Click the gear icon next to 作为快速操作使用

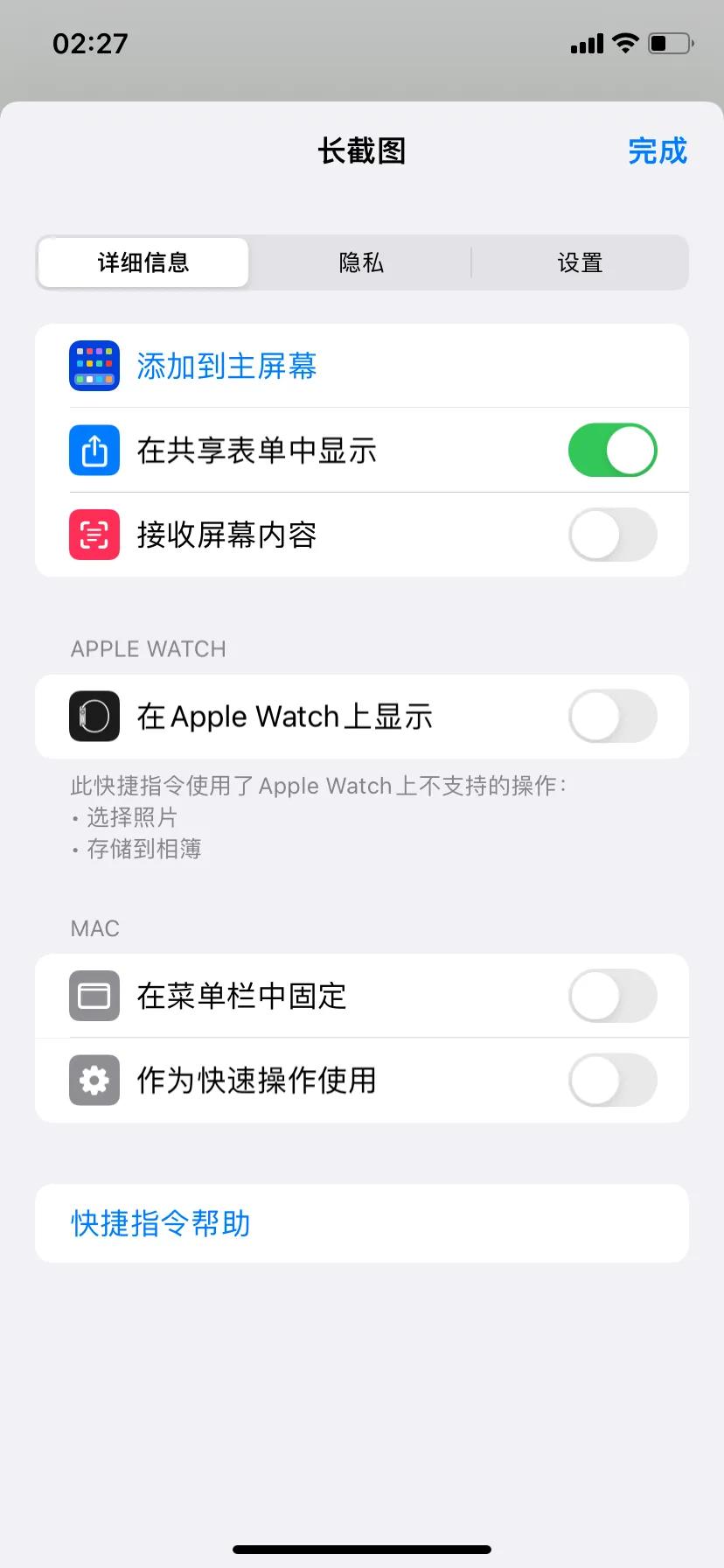[94, 1081]
